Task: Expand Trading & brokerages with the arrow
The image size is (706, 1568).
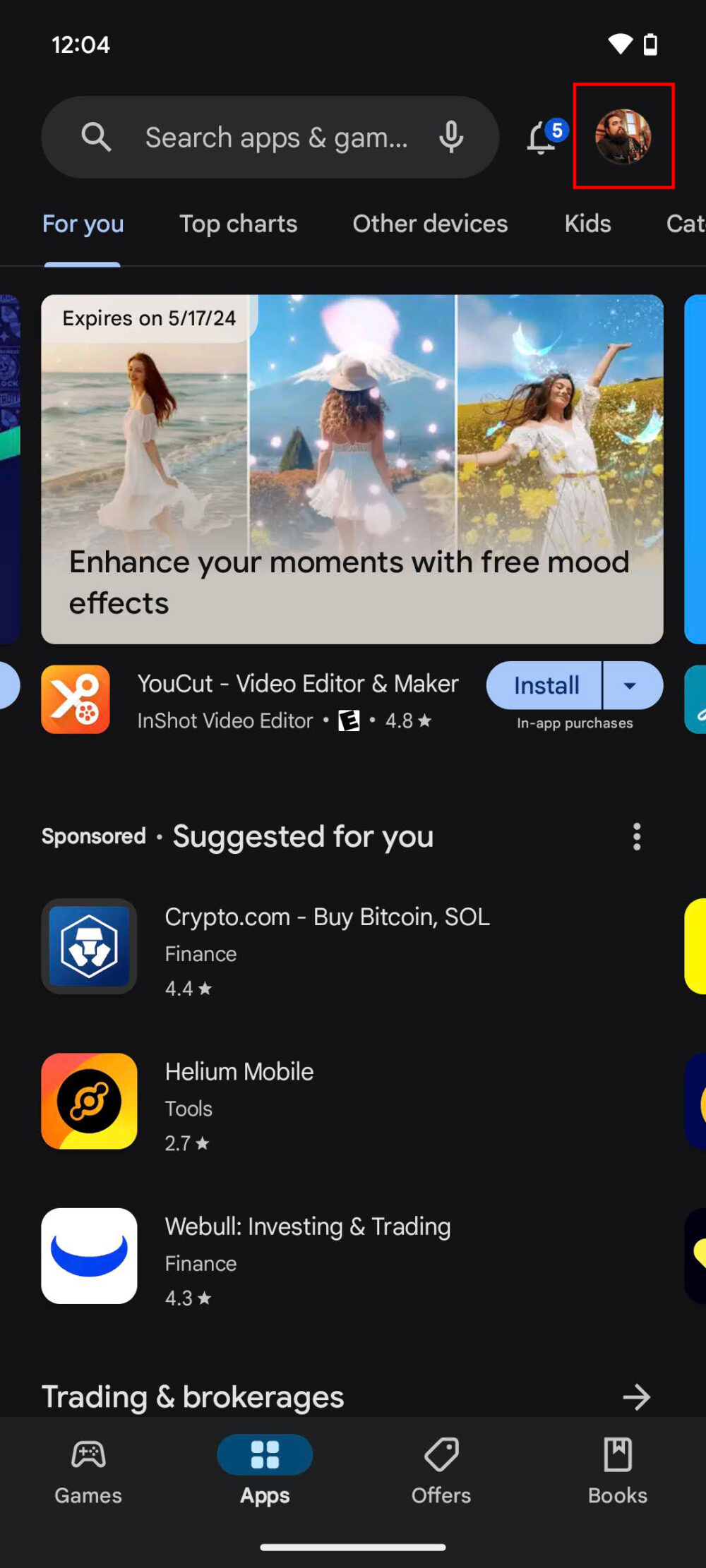Action: click(636, 1397)
